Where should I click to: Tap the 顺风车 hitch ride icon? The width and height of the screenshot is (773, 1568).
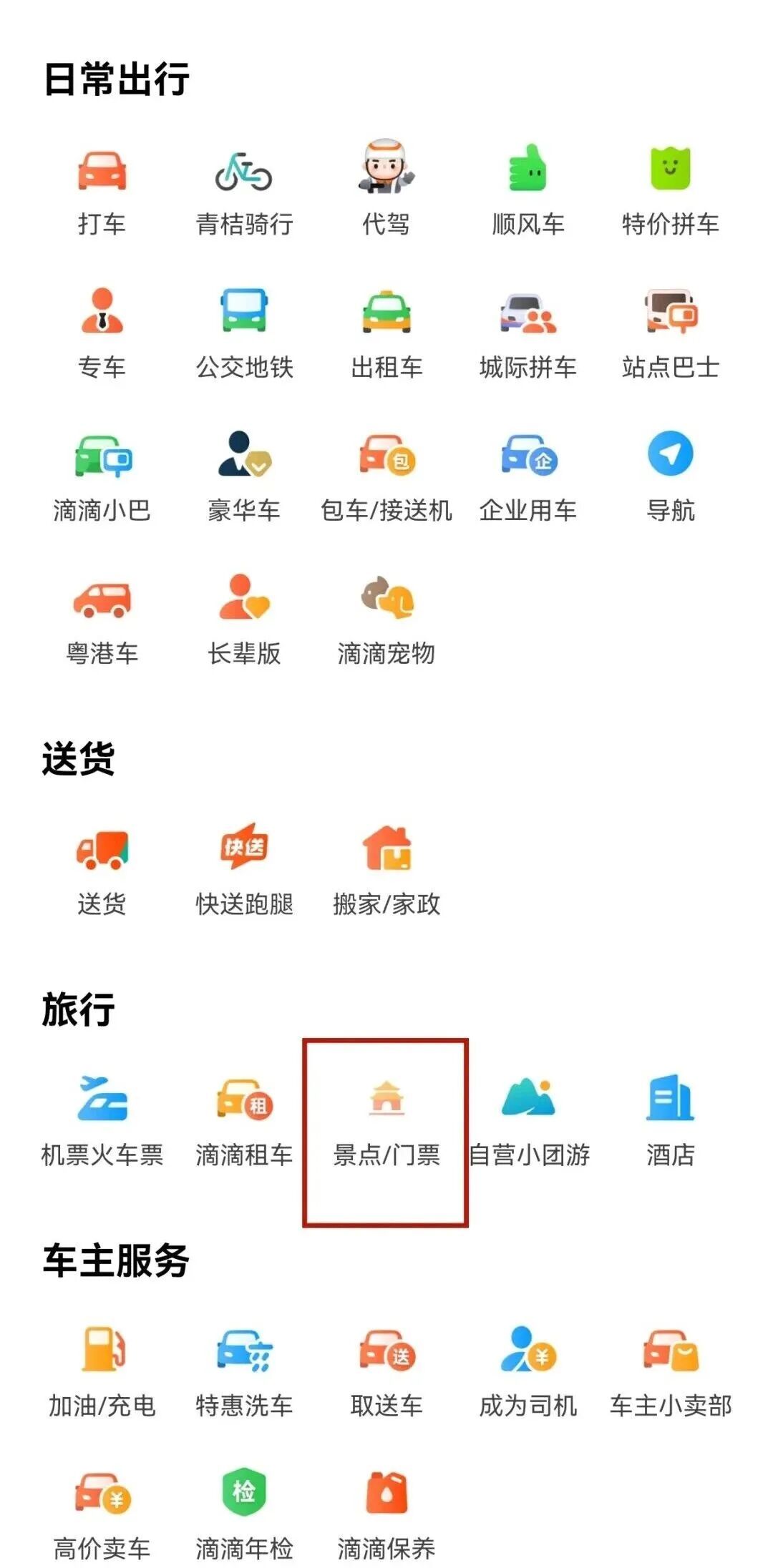(528, 170)
